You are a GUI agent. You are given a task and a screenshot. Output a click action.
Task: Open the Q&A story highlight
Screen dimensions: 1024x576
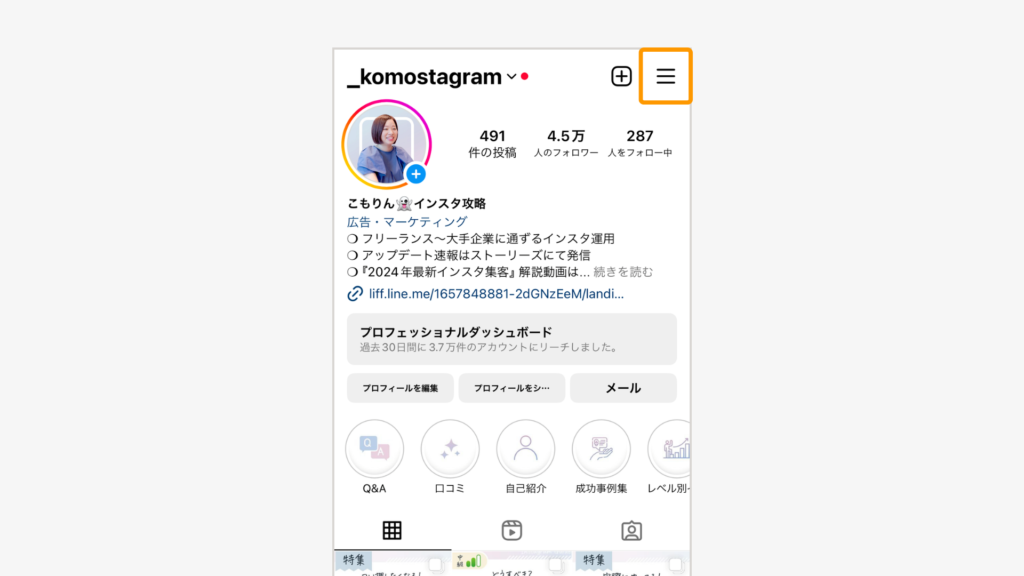point(375,449)
